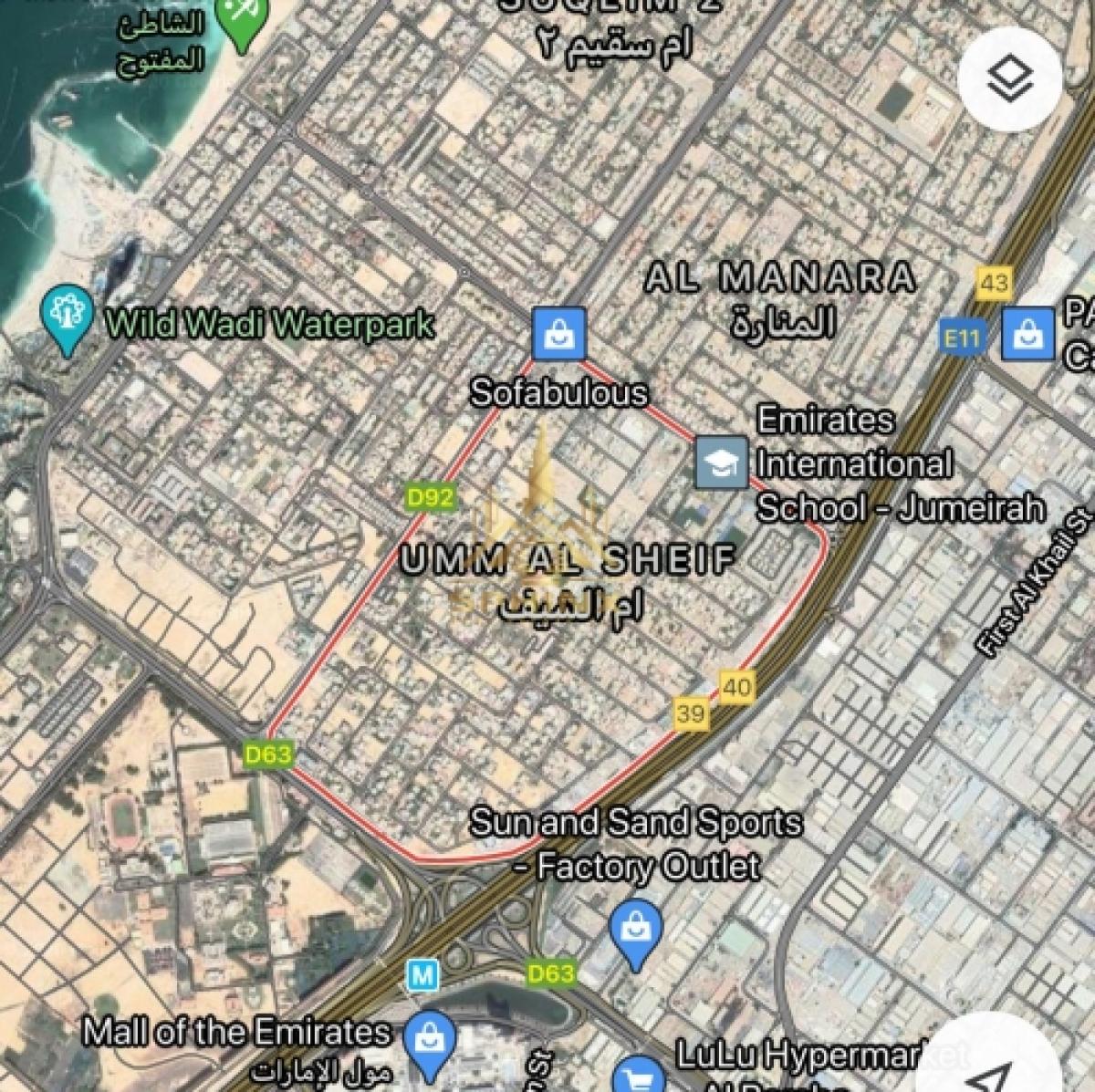Select the metro station M icon
Viewport: 1095px width, 1092px height.
(422, 974)
